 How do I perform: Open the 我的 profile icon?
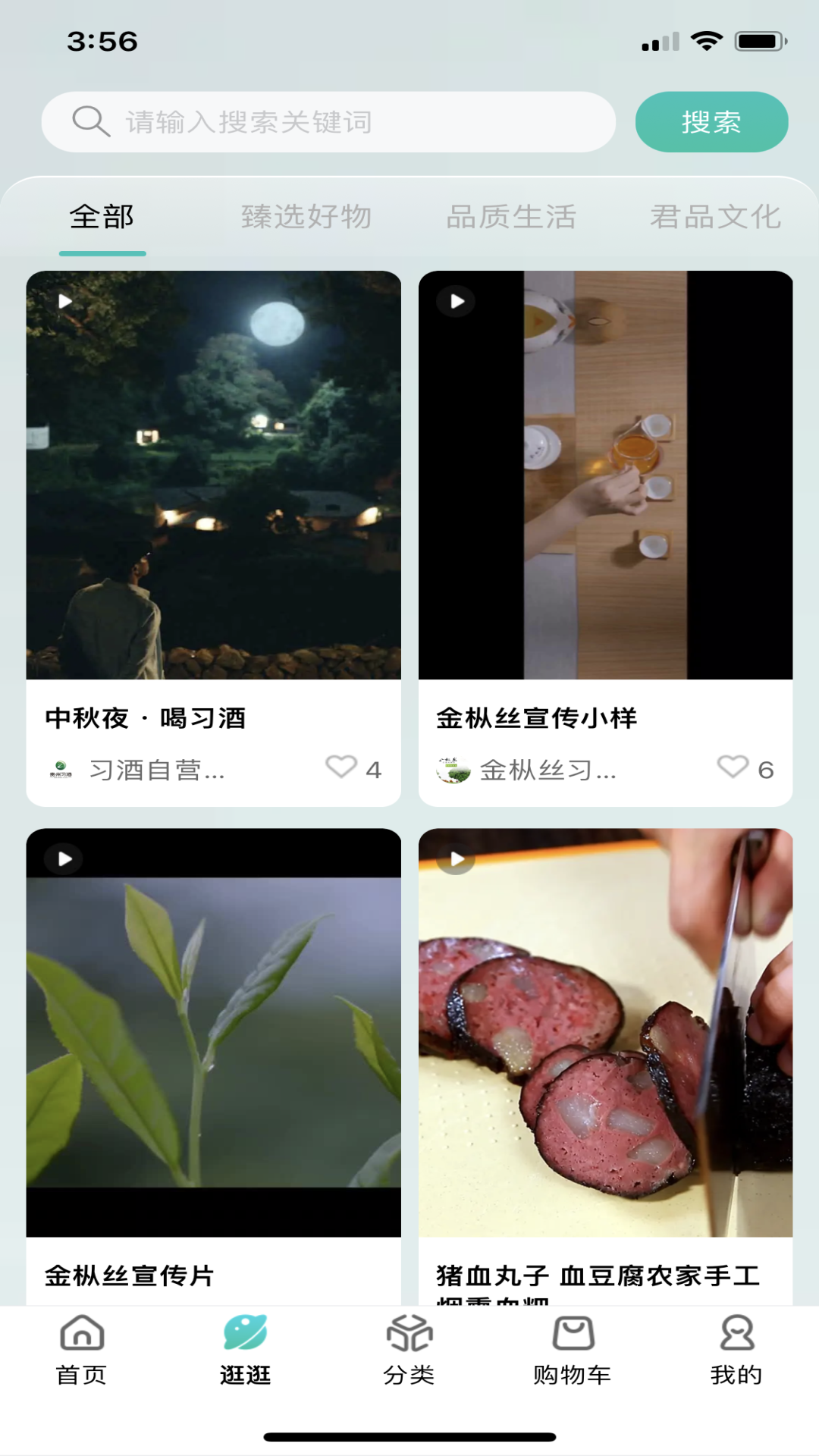pos(735,1342)
